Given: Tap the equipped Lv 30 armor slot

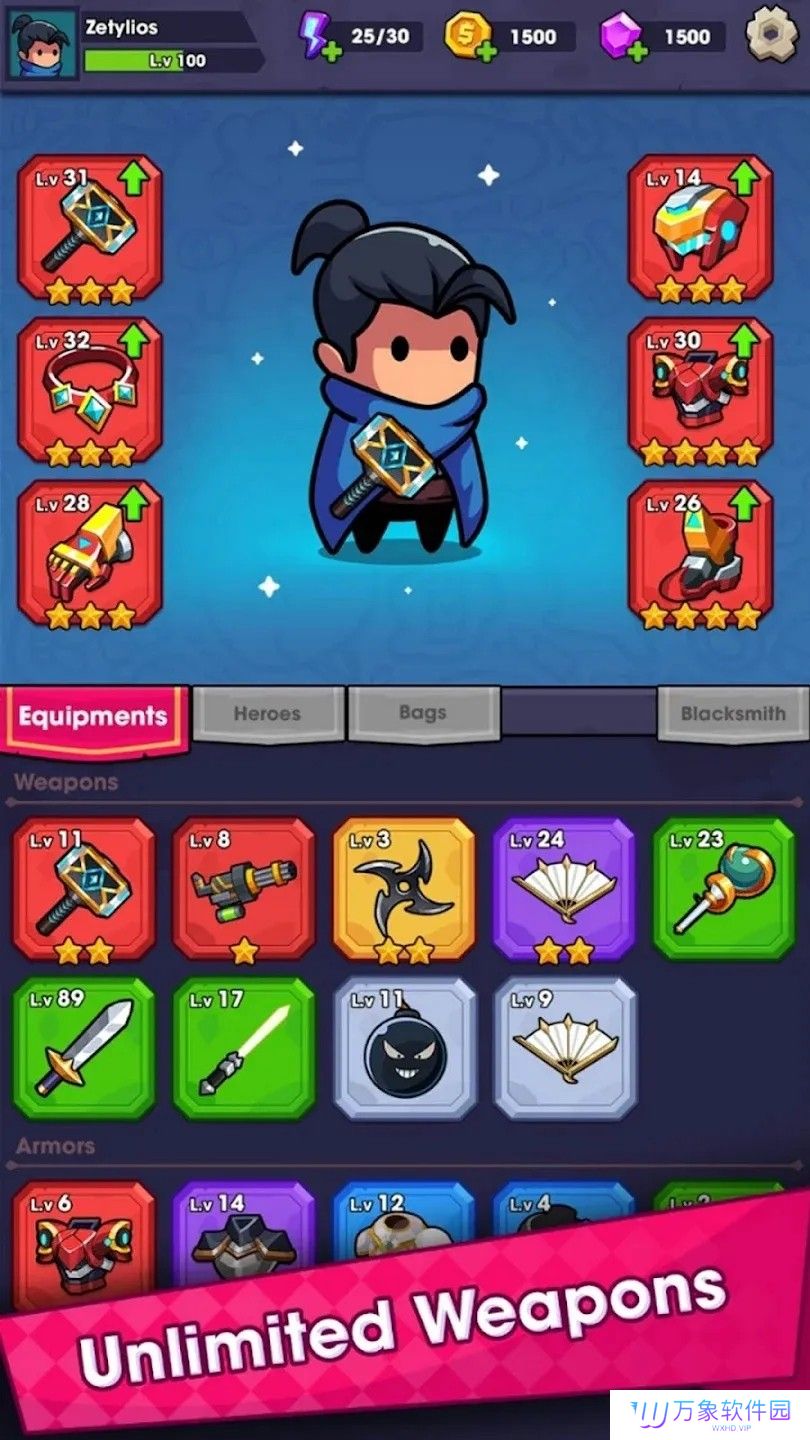Looking at the screenshot, I should 700,392.
